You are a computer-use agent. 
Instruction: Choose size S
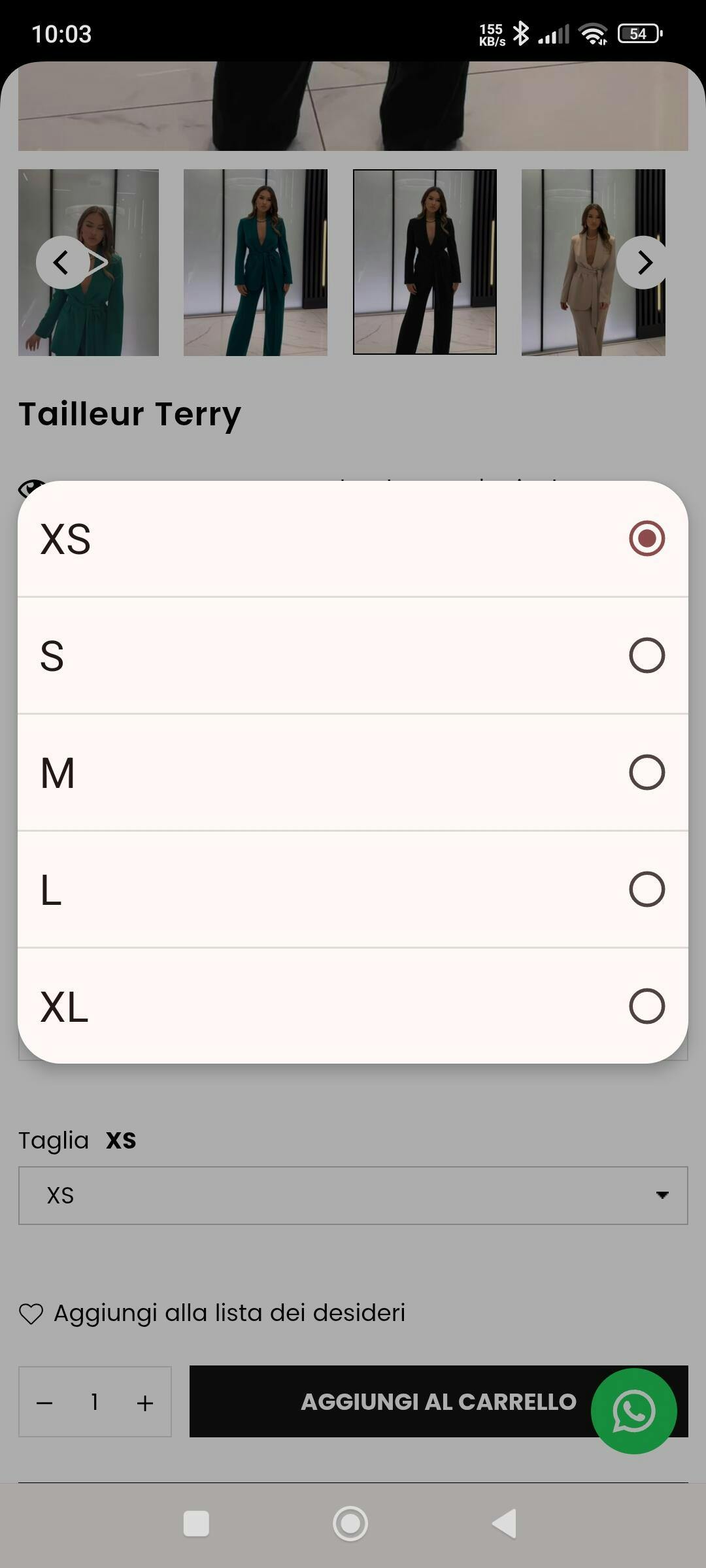(x=353, y=655)
